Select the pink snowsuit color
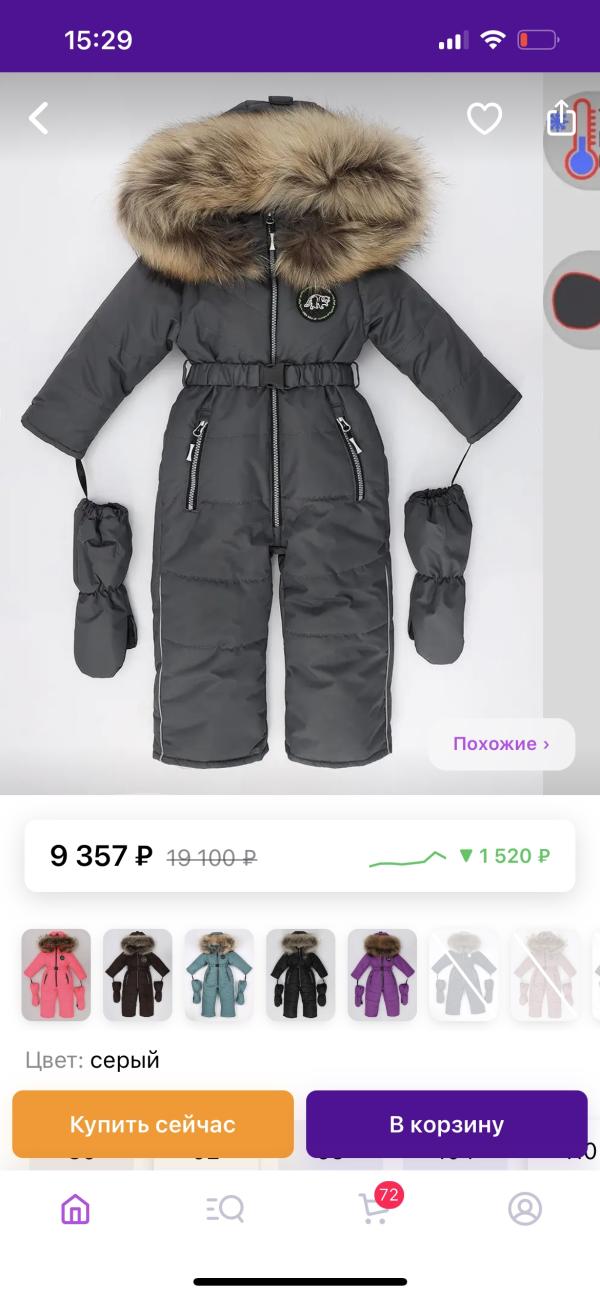Viewport: 600px width, 1297px height. 56,975
